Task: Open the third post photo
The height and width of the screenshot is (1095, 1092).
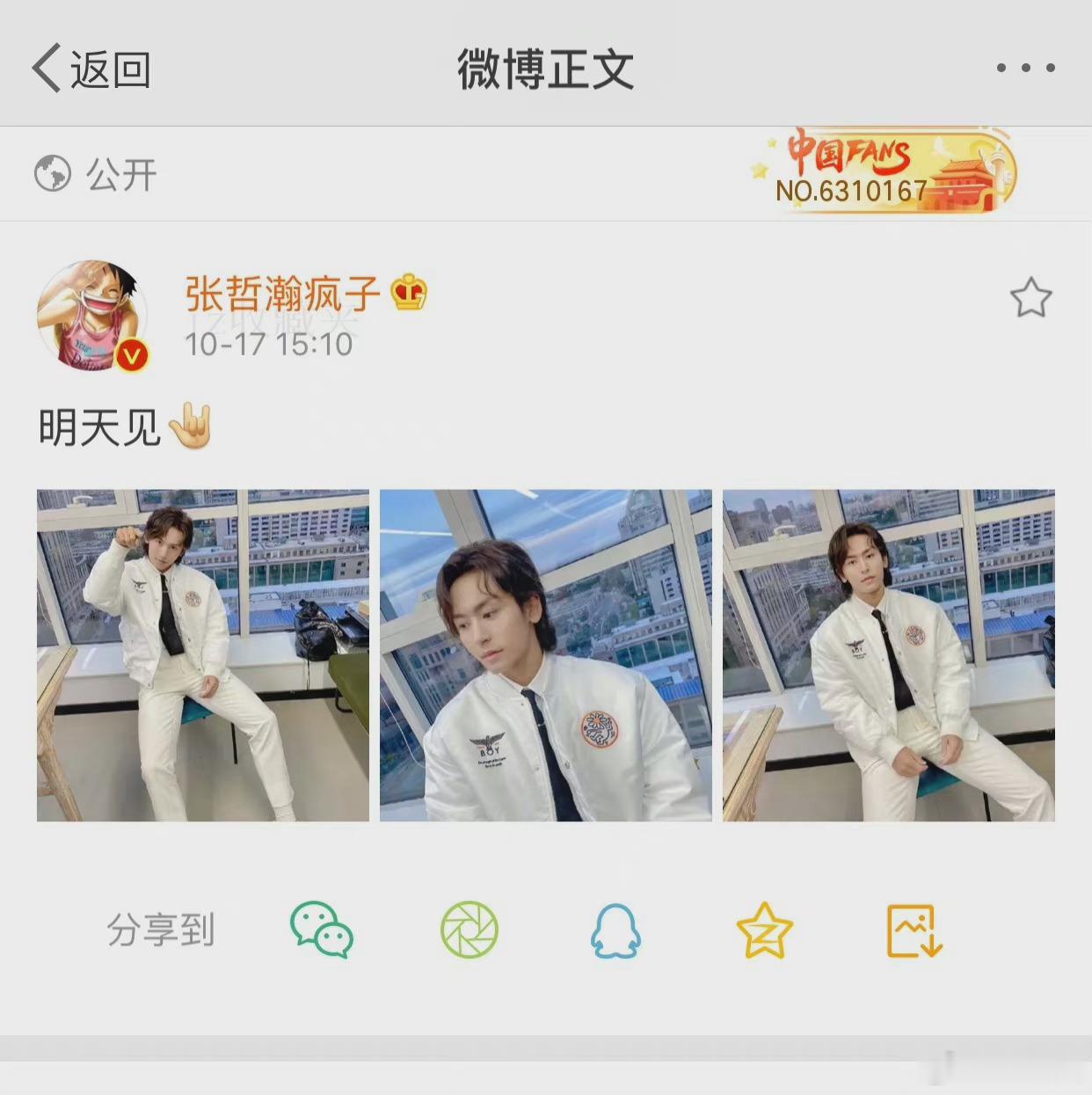Action: click(889, 655)
